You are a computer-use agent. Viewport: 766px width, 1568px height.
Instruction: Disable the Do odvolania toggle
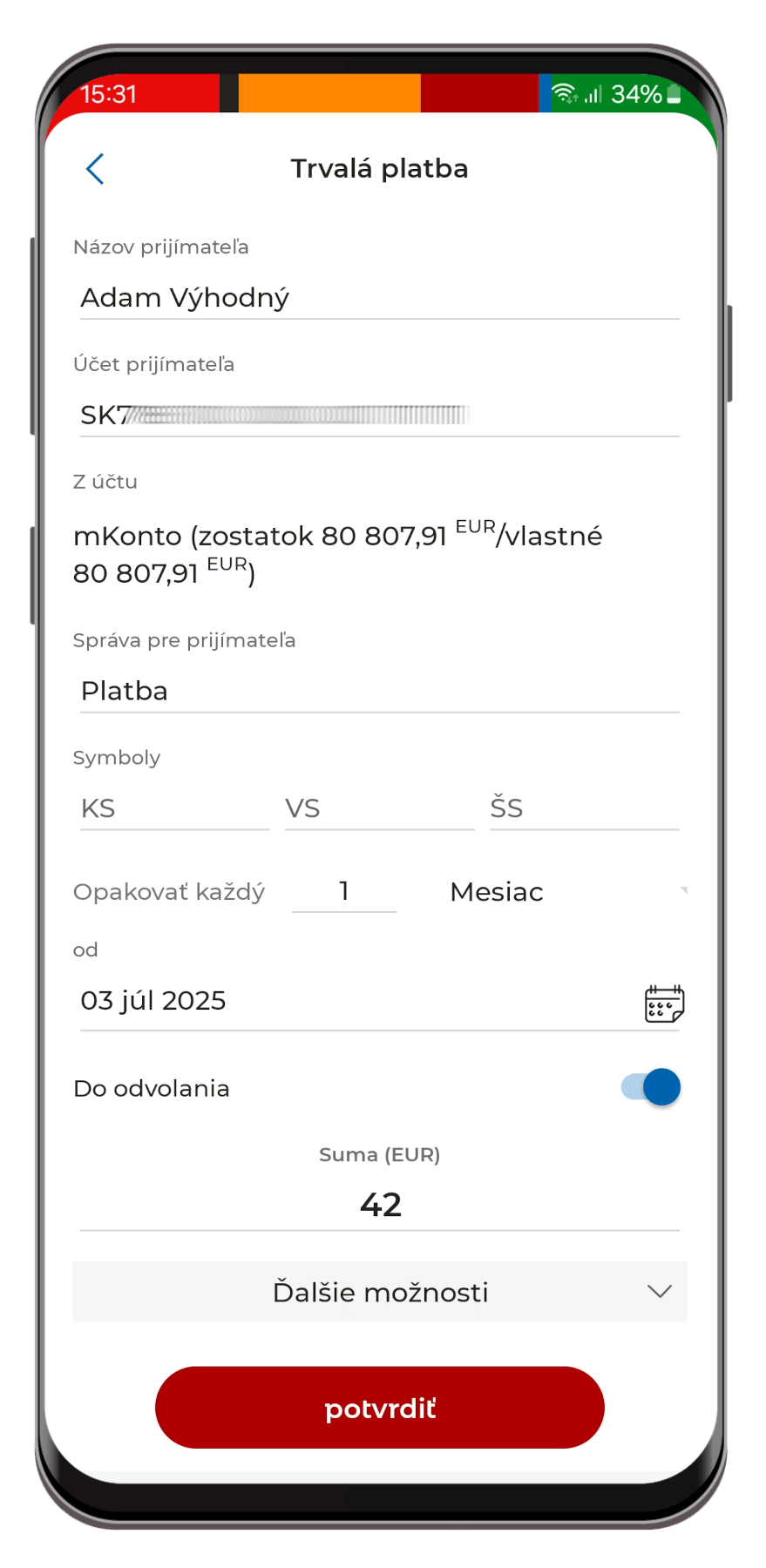pyautogui.click(x=651, y=1087)
